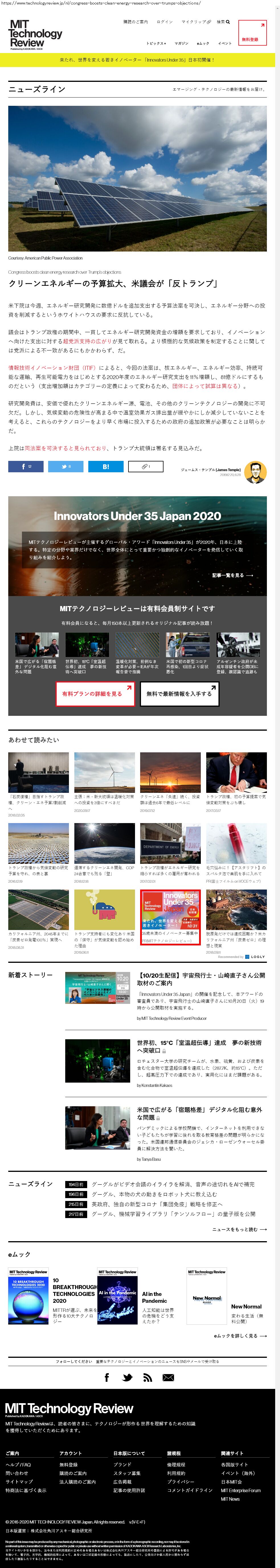This screenshot has width=280, height=1568.
Task: Open the Innovators Under 35 yellow banner
Action: 137,60
